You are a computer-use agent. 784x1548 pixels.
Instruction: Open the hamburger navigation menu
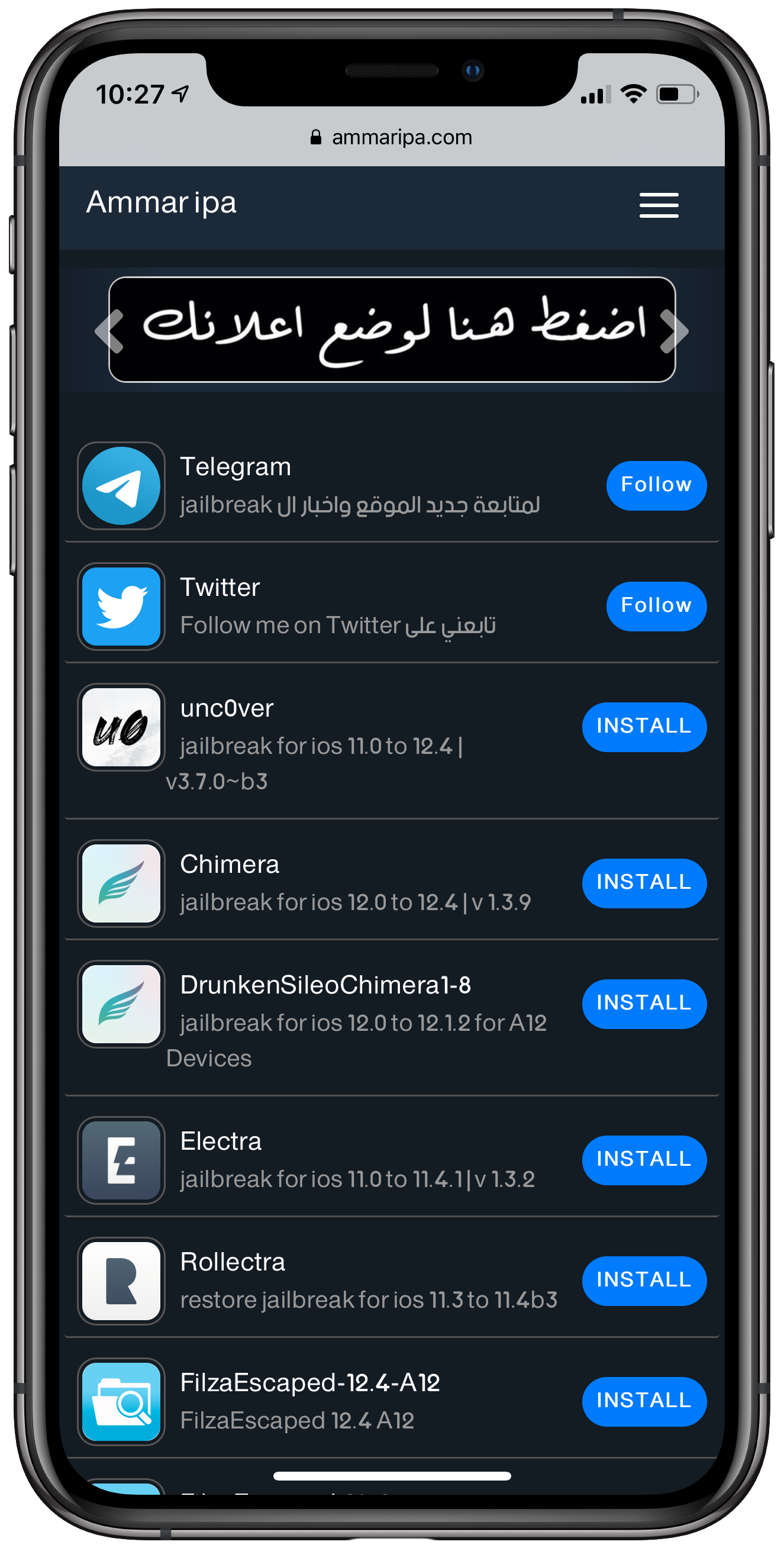pos(659,205)
